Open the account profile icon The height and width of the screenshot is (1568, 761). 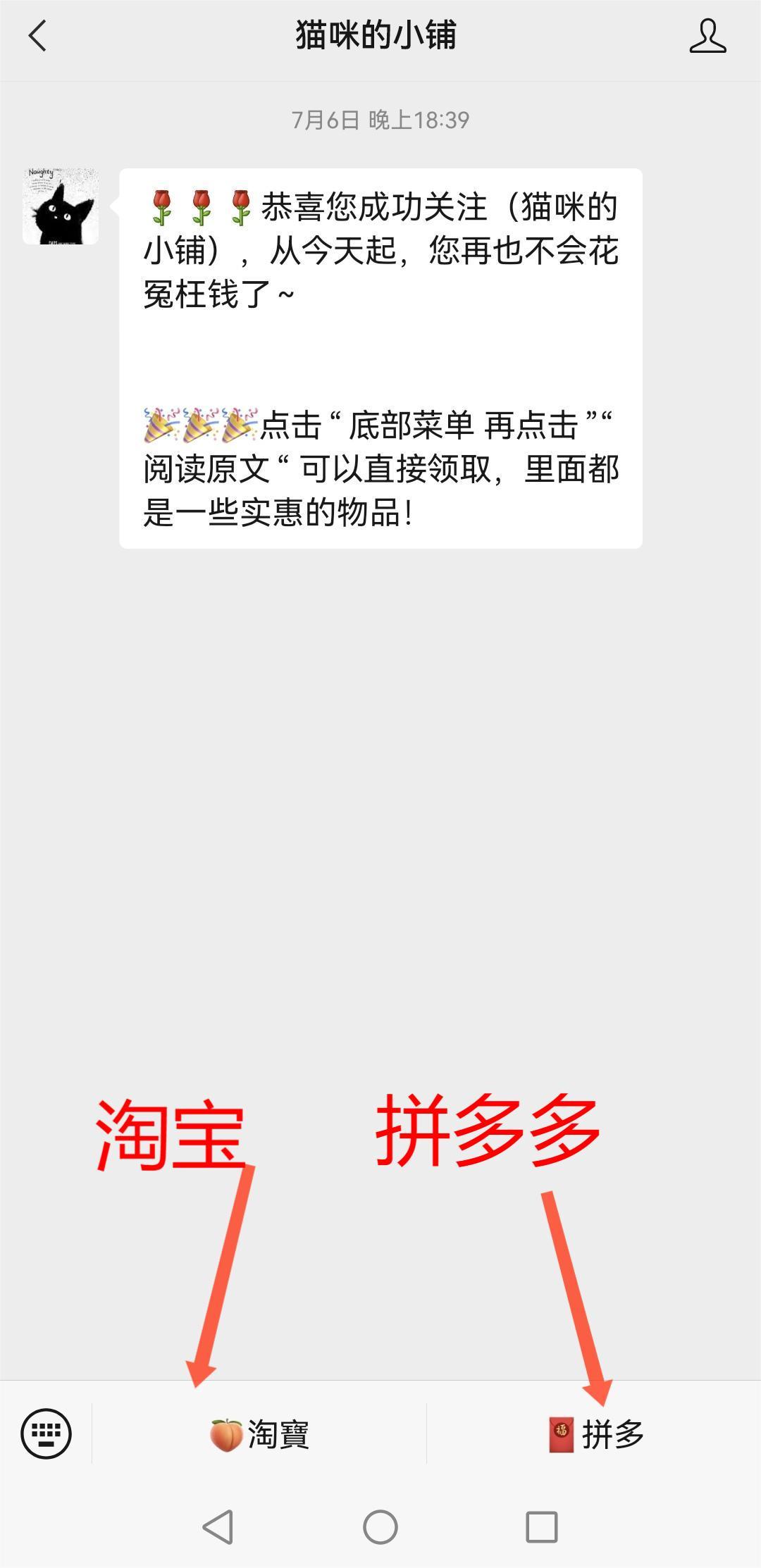pyautogui.click(x=707, y=36)
